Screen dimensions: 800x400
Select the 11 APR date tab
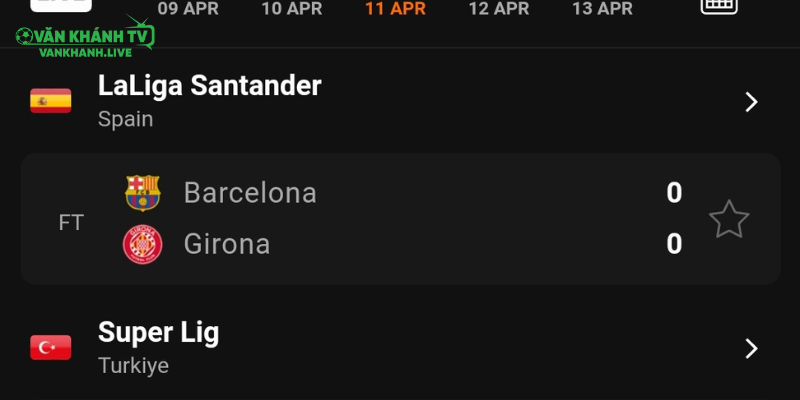395,9
